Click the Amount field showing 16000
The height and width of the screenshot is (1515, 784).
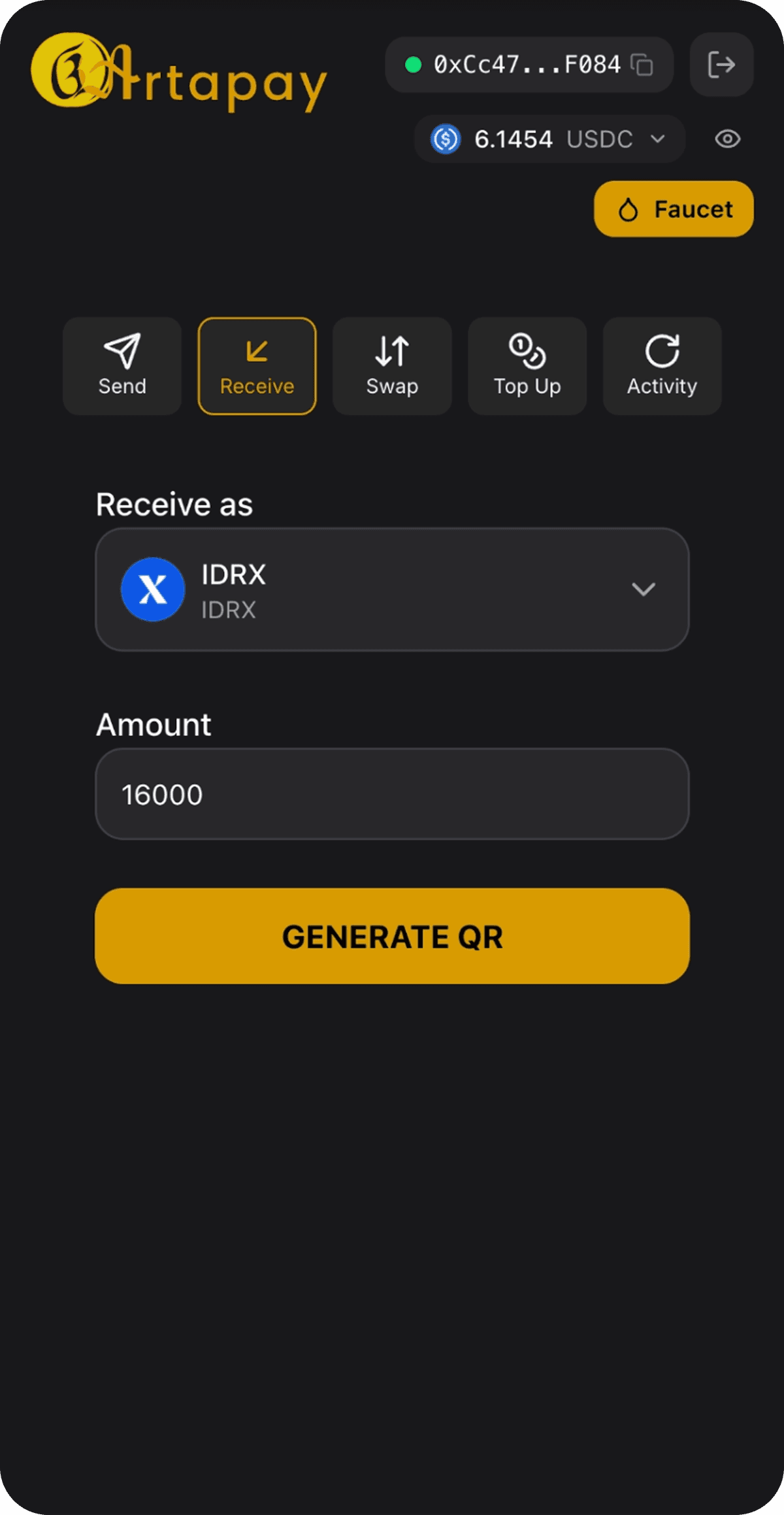392,794
